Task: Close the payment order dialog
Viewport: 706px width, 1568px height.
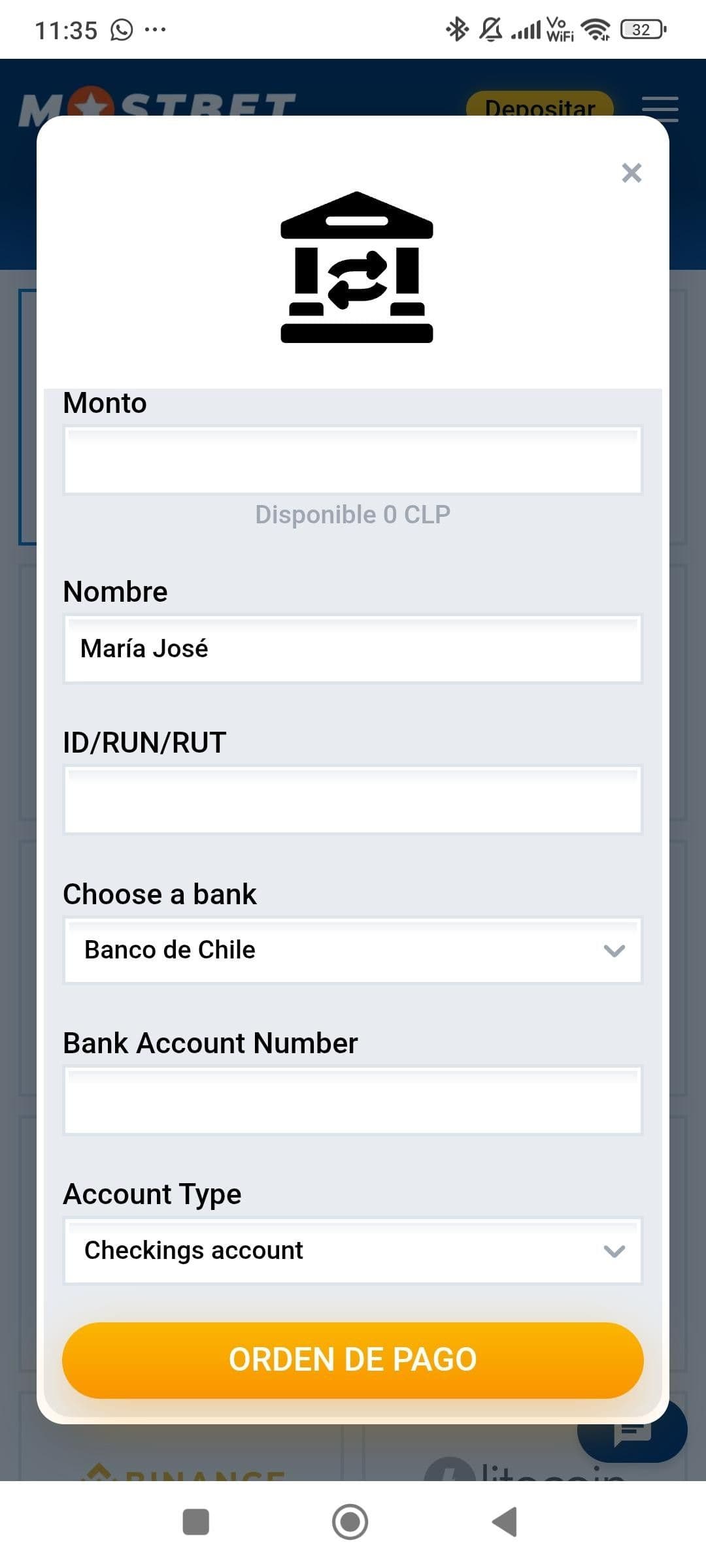Action: [x=631, y=173]
